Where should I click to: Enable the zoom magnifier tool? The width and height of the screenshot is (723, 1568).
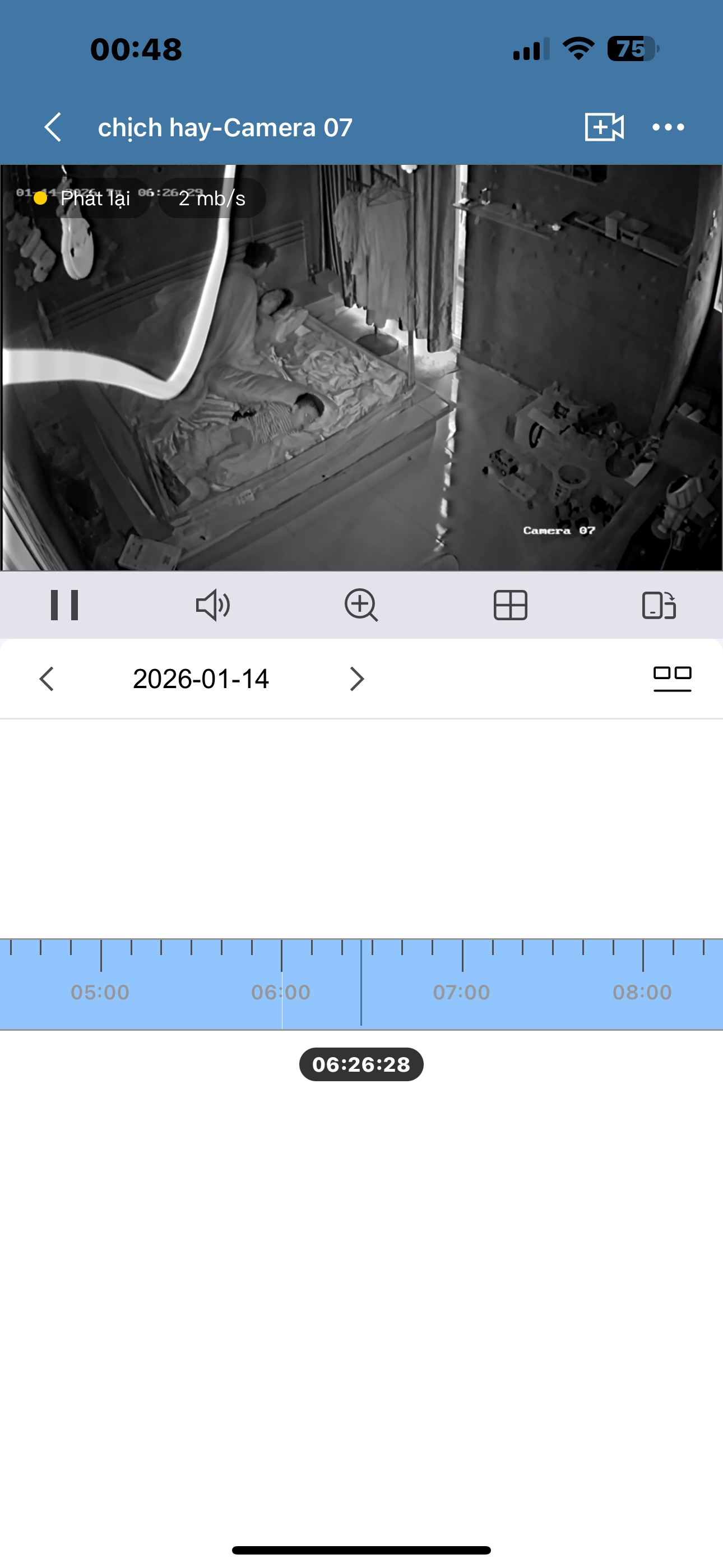click(361, 605)
